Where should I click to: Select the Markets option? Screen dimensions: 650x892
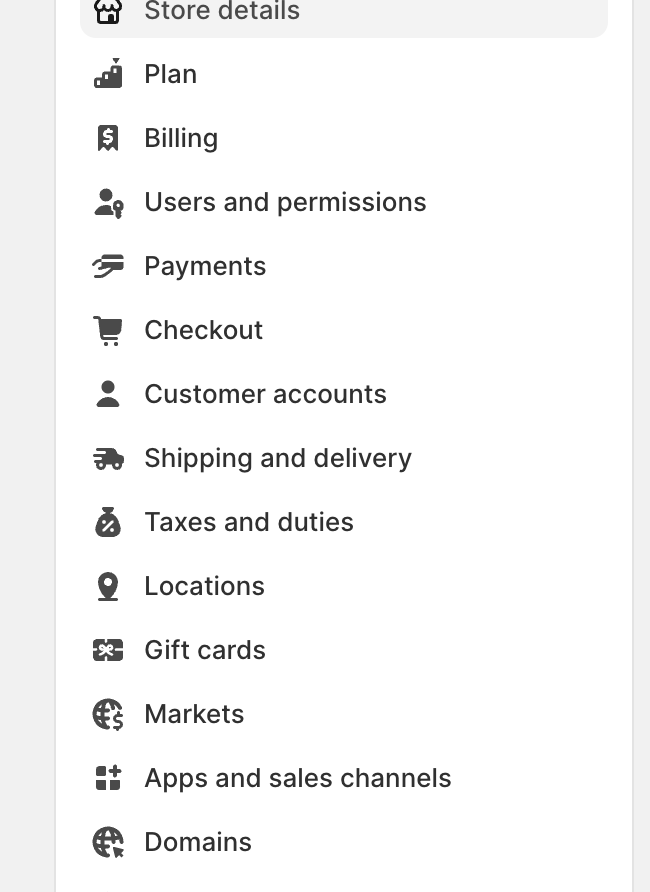[194, 714]
